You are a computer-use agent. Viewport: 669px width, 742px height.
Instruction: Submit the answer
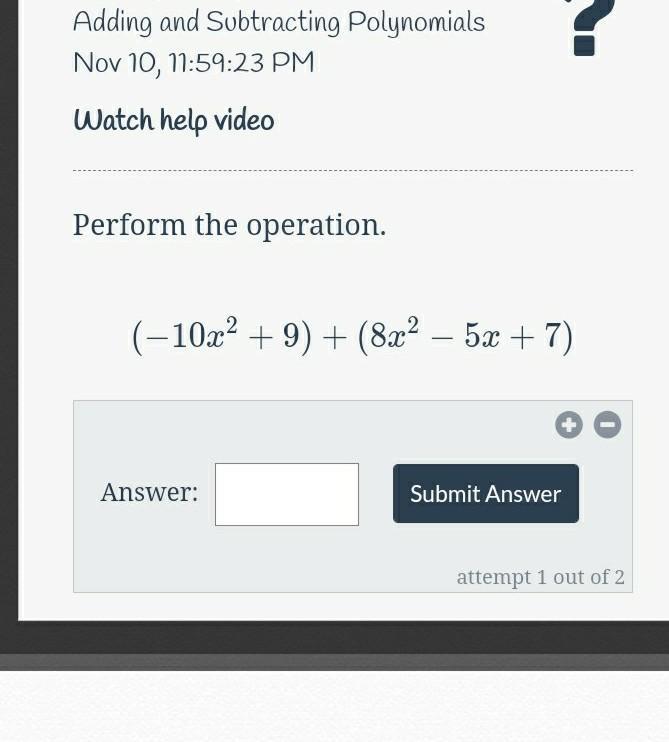click(485, 493)
